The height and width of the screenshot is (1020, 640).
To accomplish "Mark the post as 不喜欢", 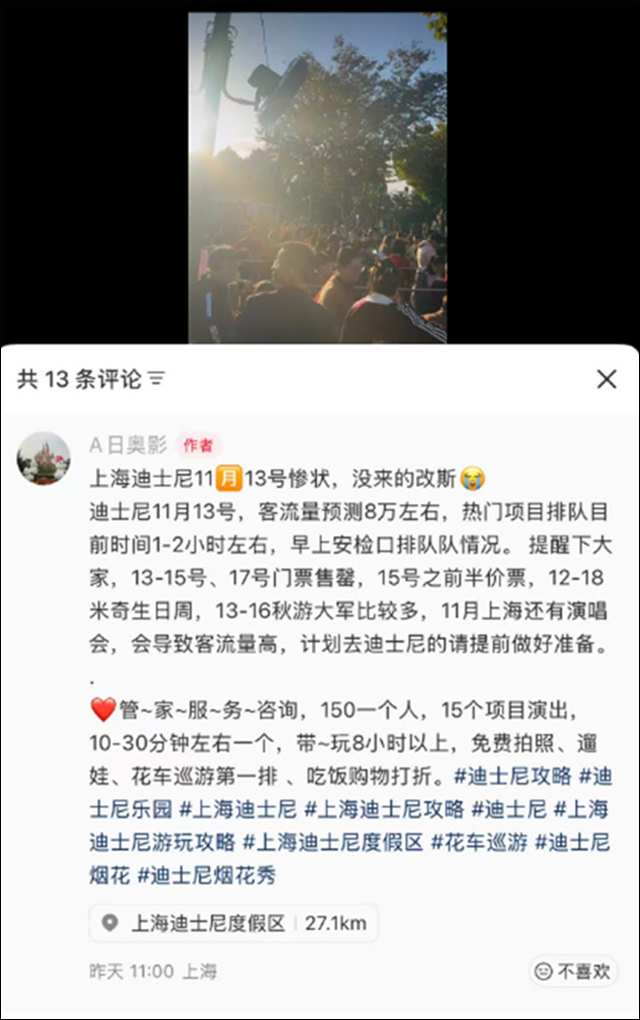I will [x=573, y=970].
